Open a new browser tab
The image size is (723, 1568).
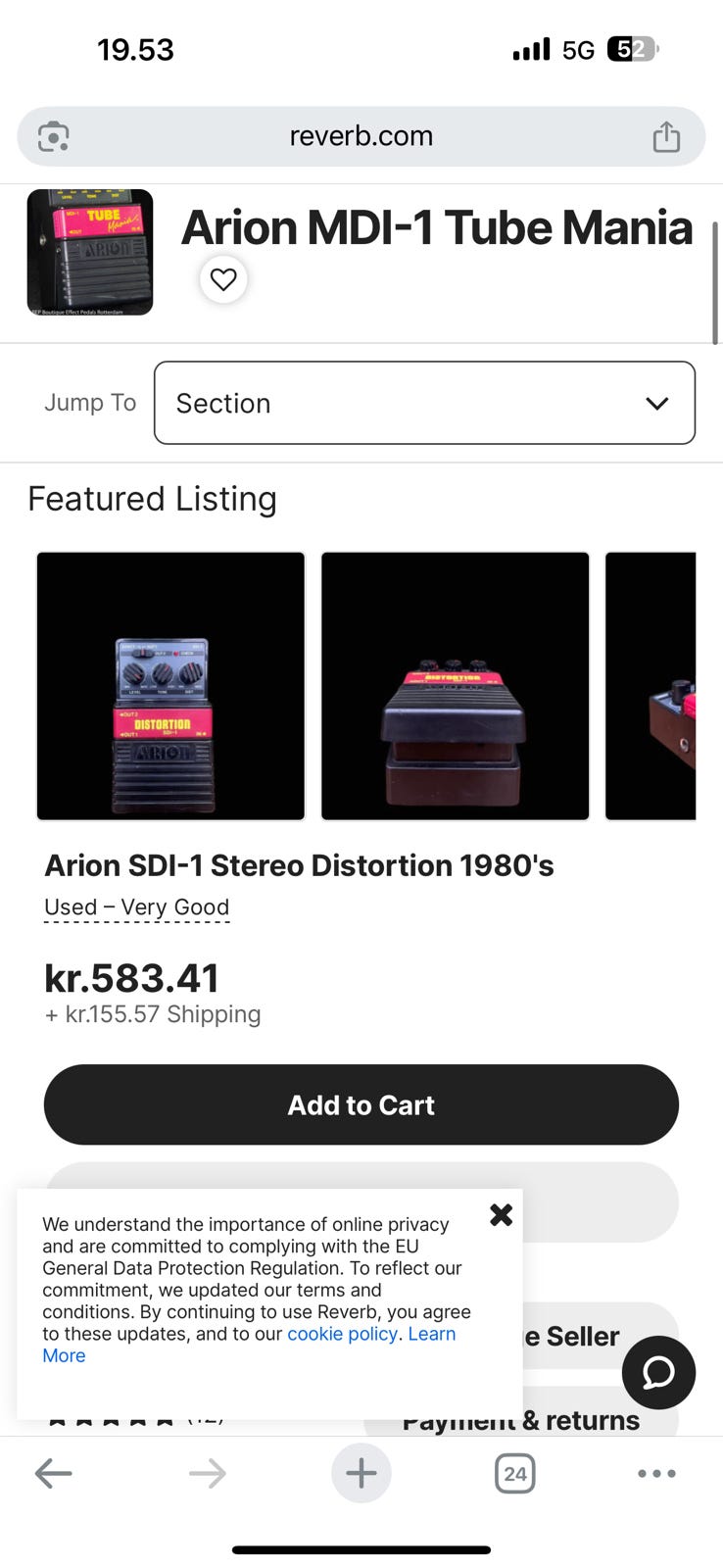coord(361,1473)
